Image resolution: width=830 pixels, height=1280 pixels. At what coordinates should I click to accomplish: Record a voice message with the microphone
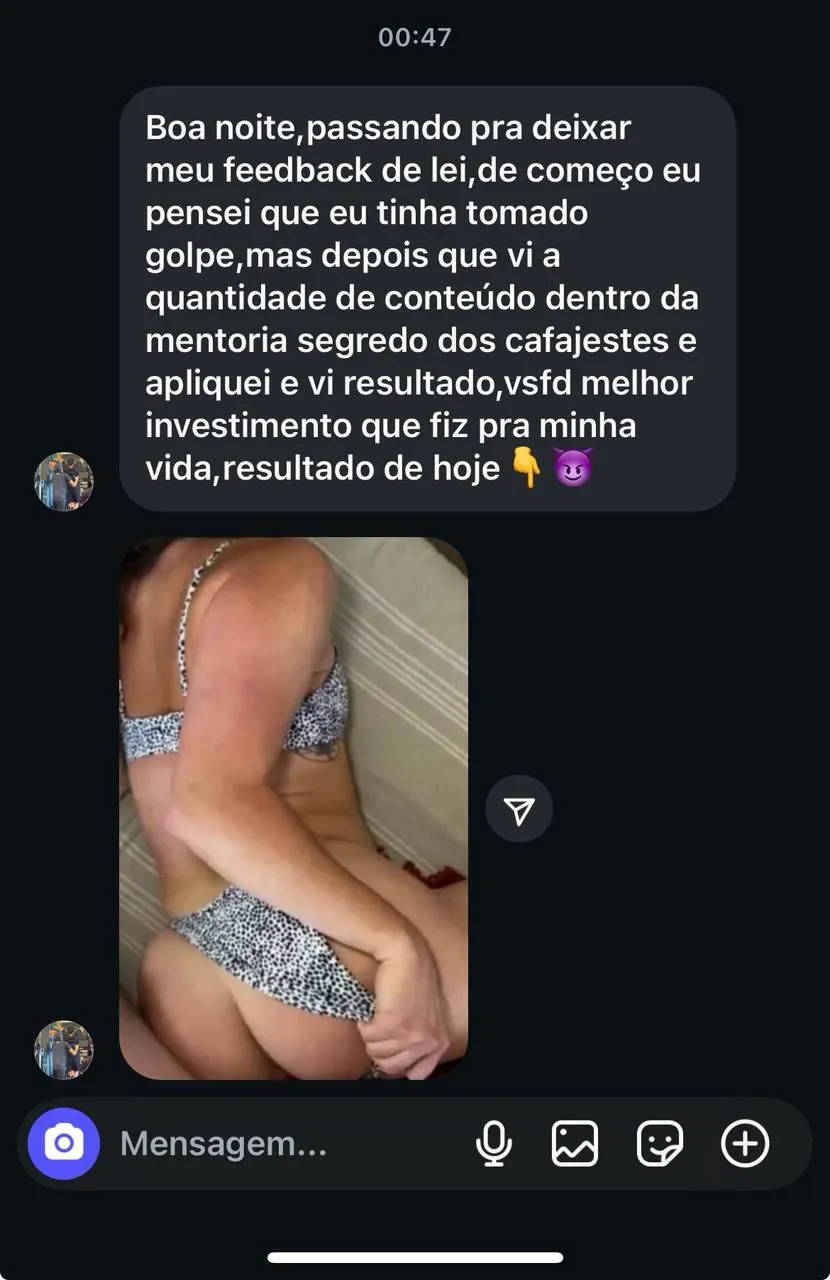[x=493, y=1143]
